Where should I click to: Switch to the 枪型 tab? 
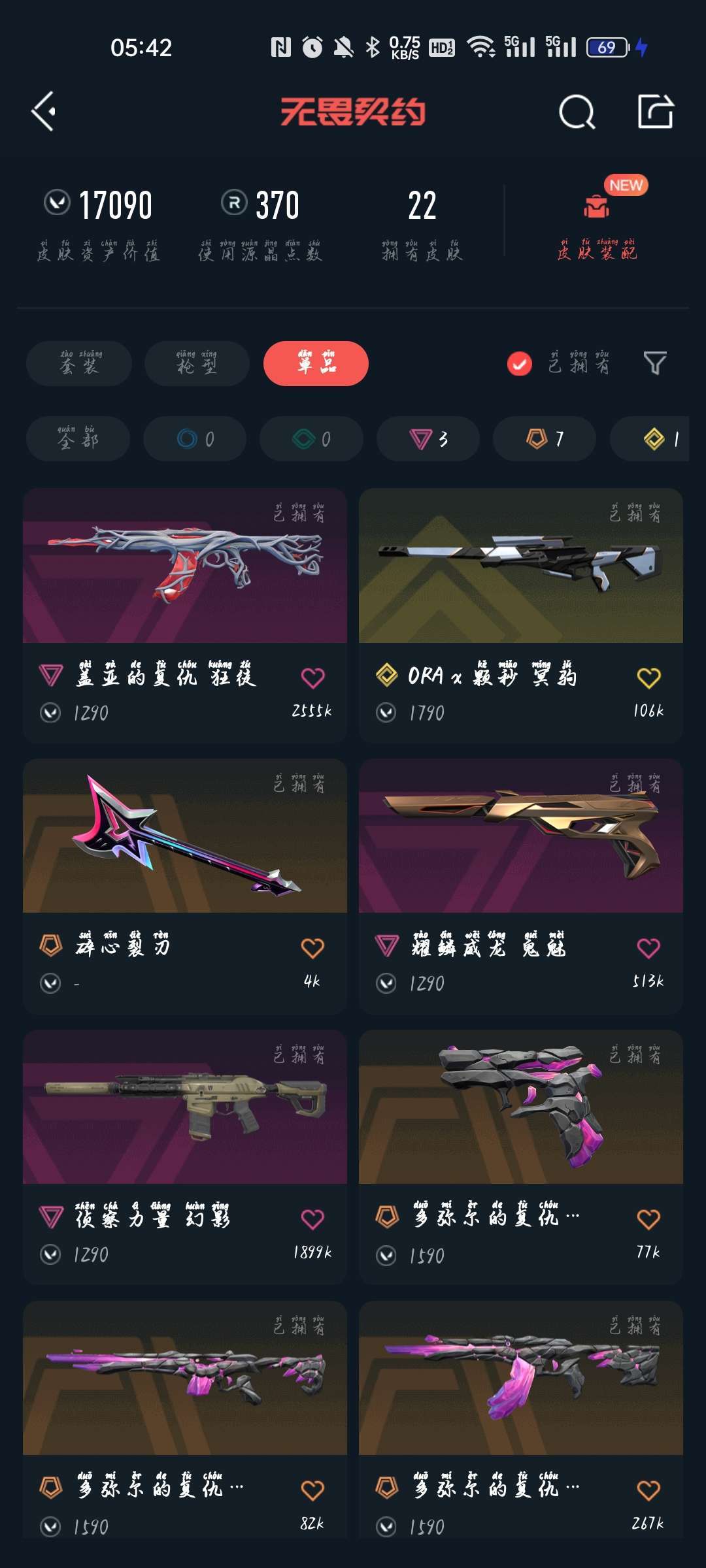click(197, 363)
